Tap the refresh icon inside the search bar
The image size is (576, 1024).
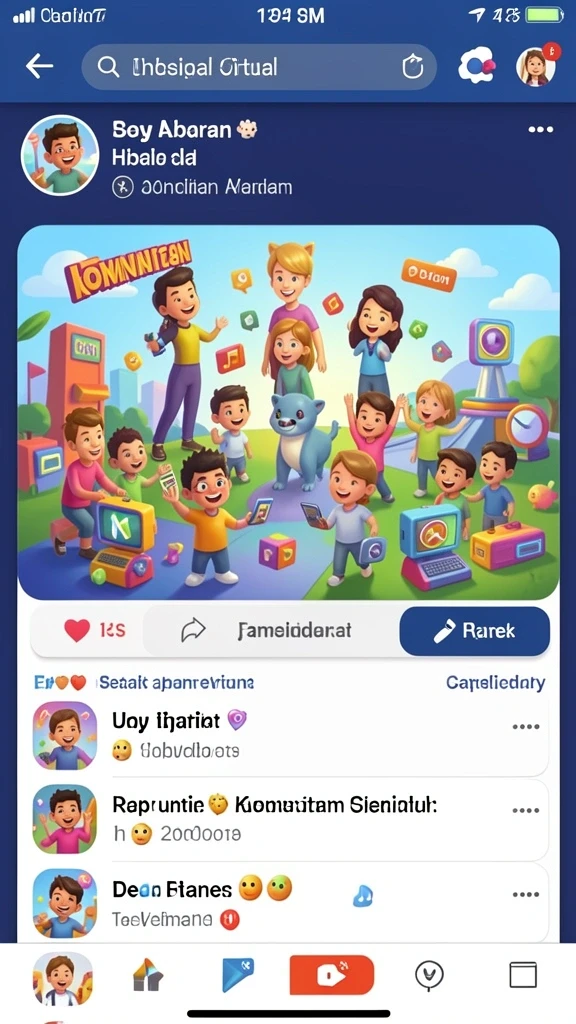(412, 67)
